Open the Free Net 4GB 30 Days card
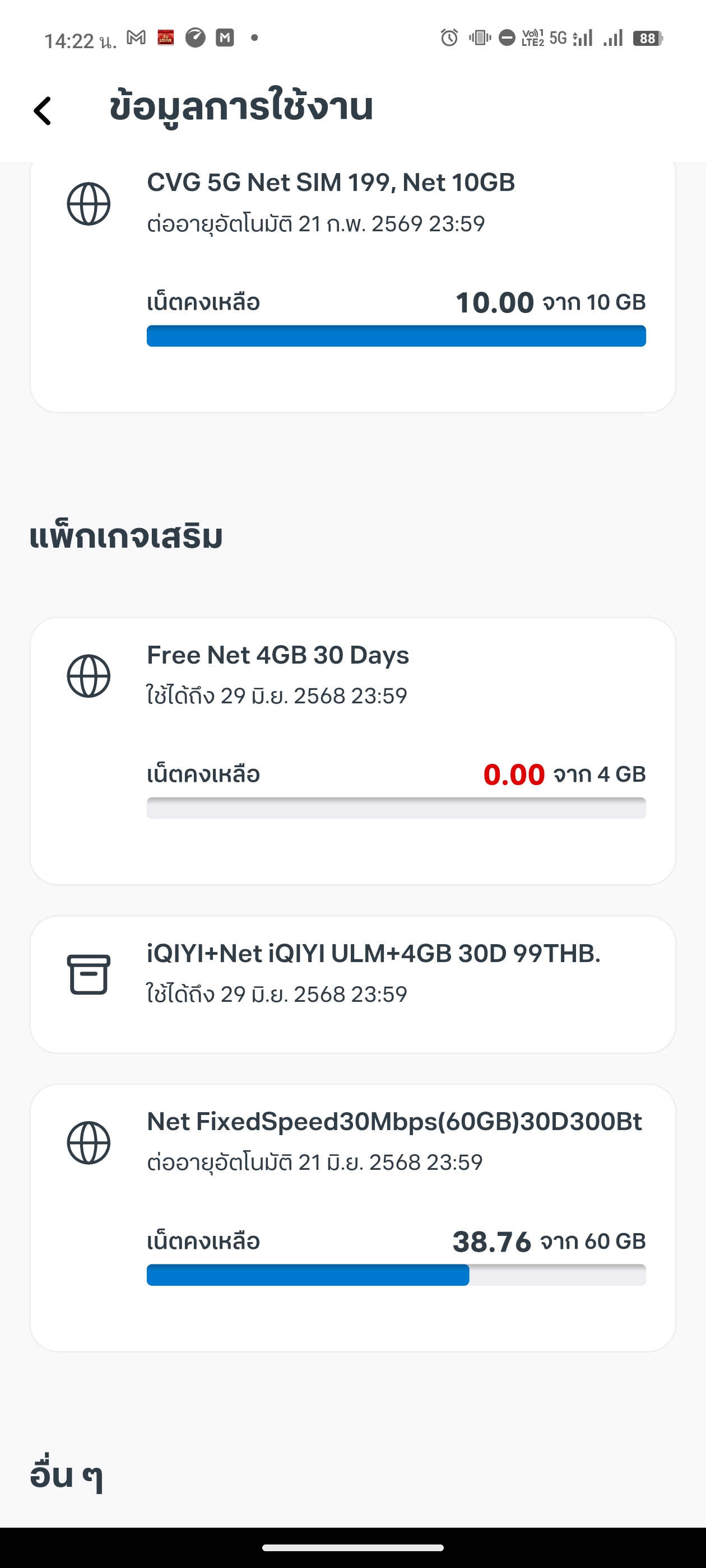 click(352, 751)
